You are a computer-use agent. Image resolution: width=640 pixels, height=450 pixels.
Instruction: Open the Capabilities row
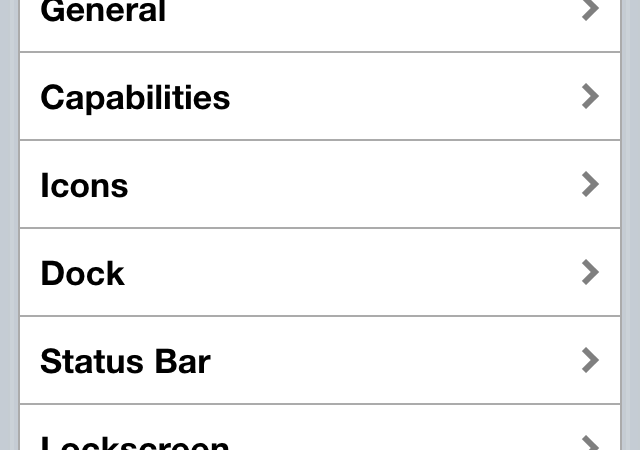coord(320,97)
